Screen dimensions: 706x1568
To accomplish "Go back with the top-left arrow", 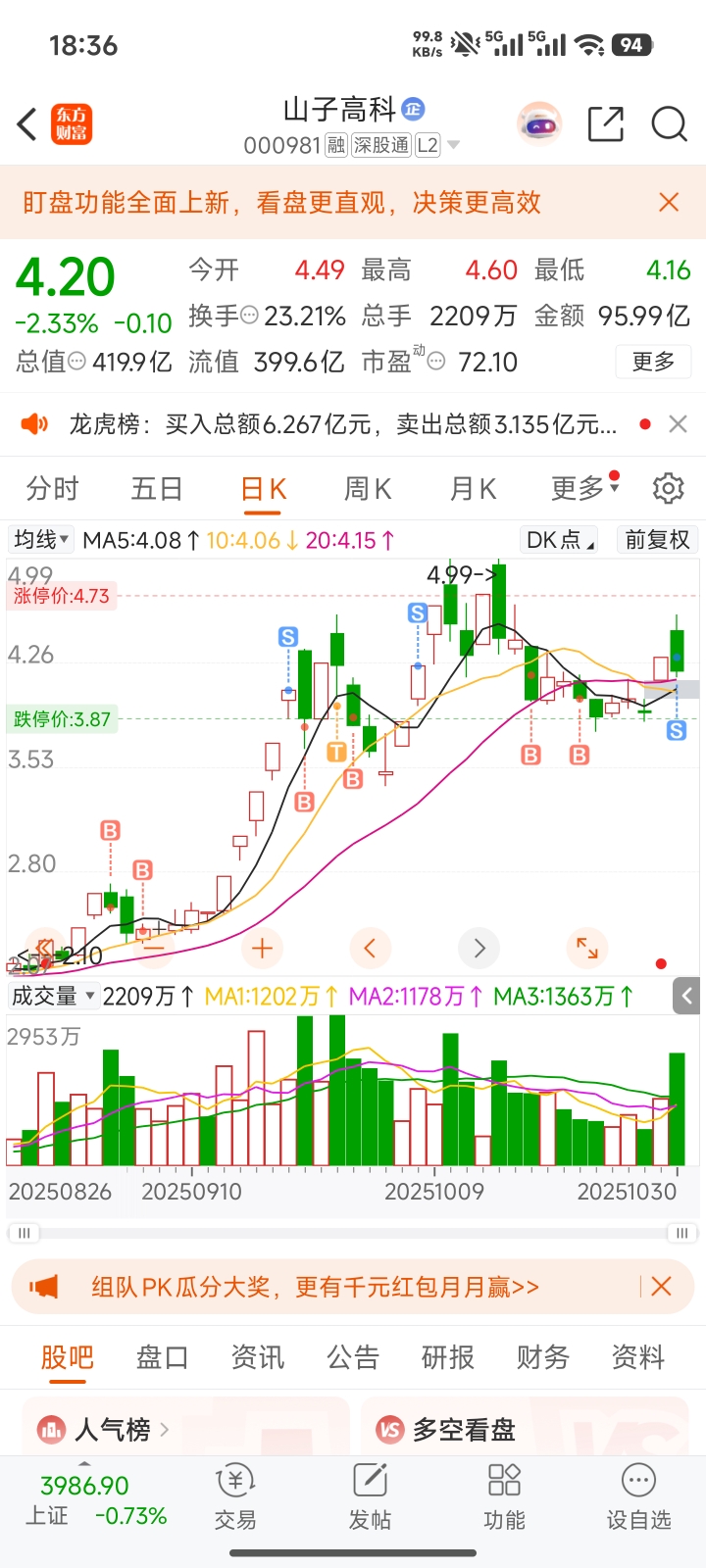I will [27, 124].
